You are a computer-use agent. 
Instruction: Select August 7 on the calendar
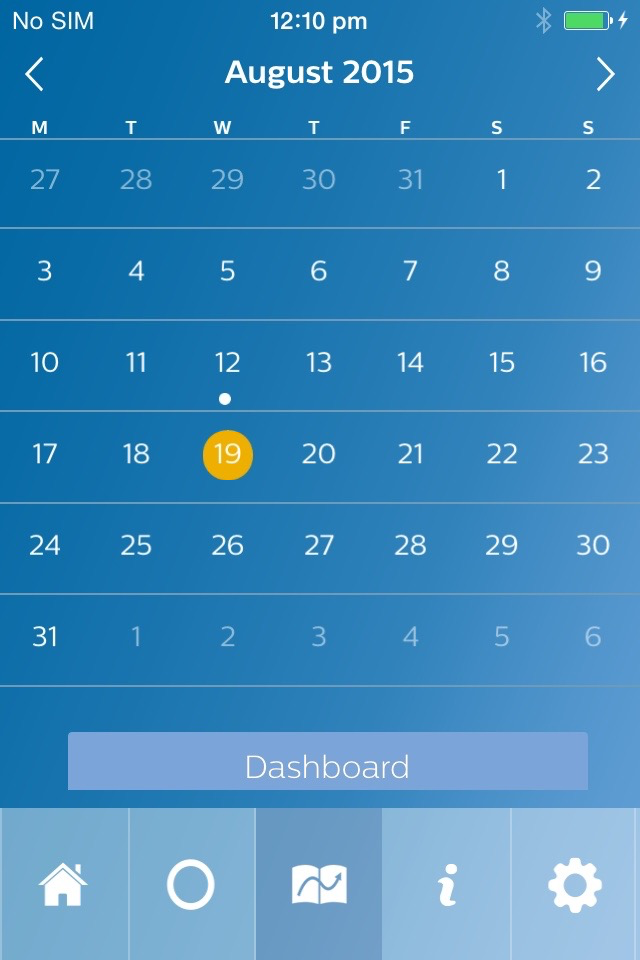coord(410,272)
